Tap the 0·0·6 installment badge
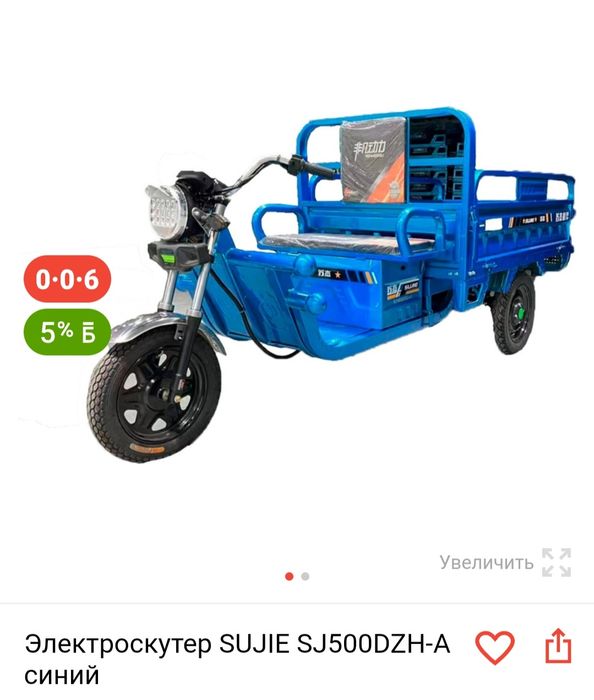594x700 pixels. coord(67,279)
